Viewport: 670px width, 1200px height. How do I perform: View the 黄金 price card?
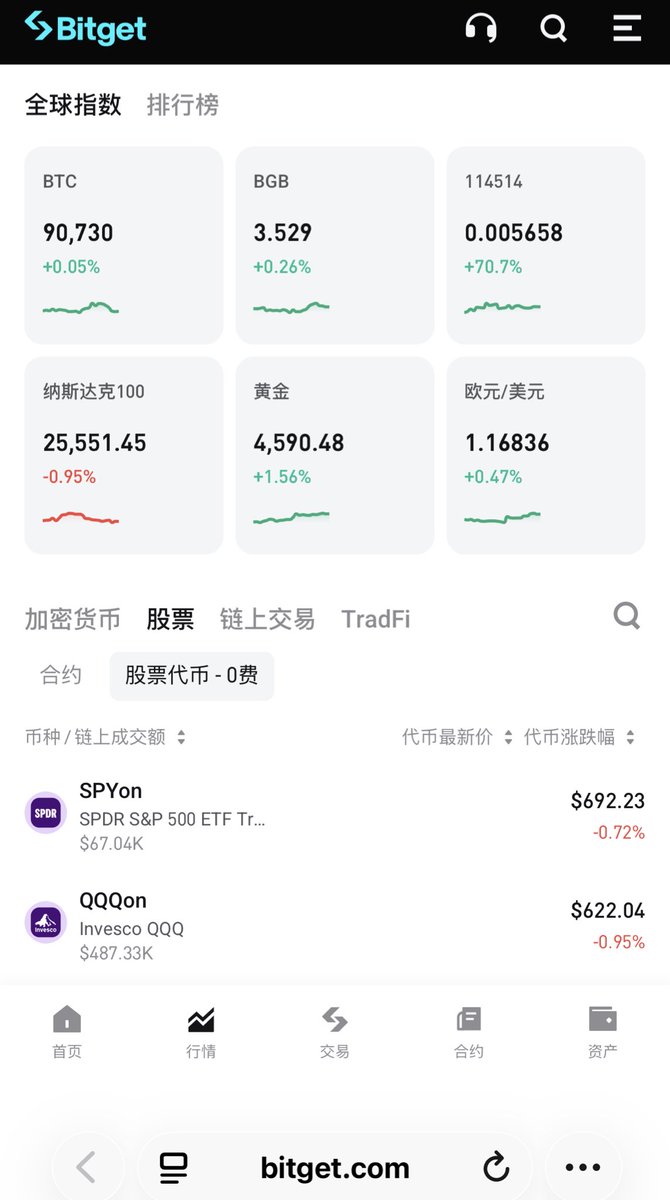pyautogui.click(x=335, y=455)
